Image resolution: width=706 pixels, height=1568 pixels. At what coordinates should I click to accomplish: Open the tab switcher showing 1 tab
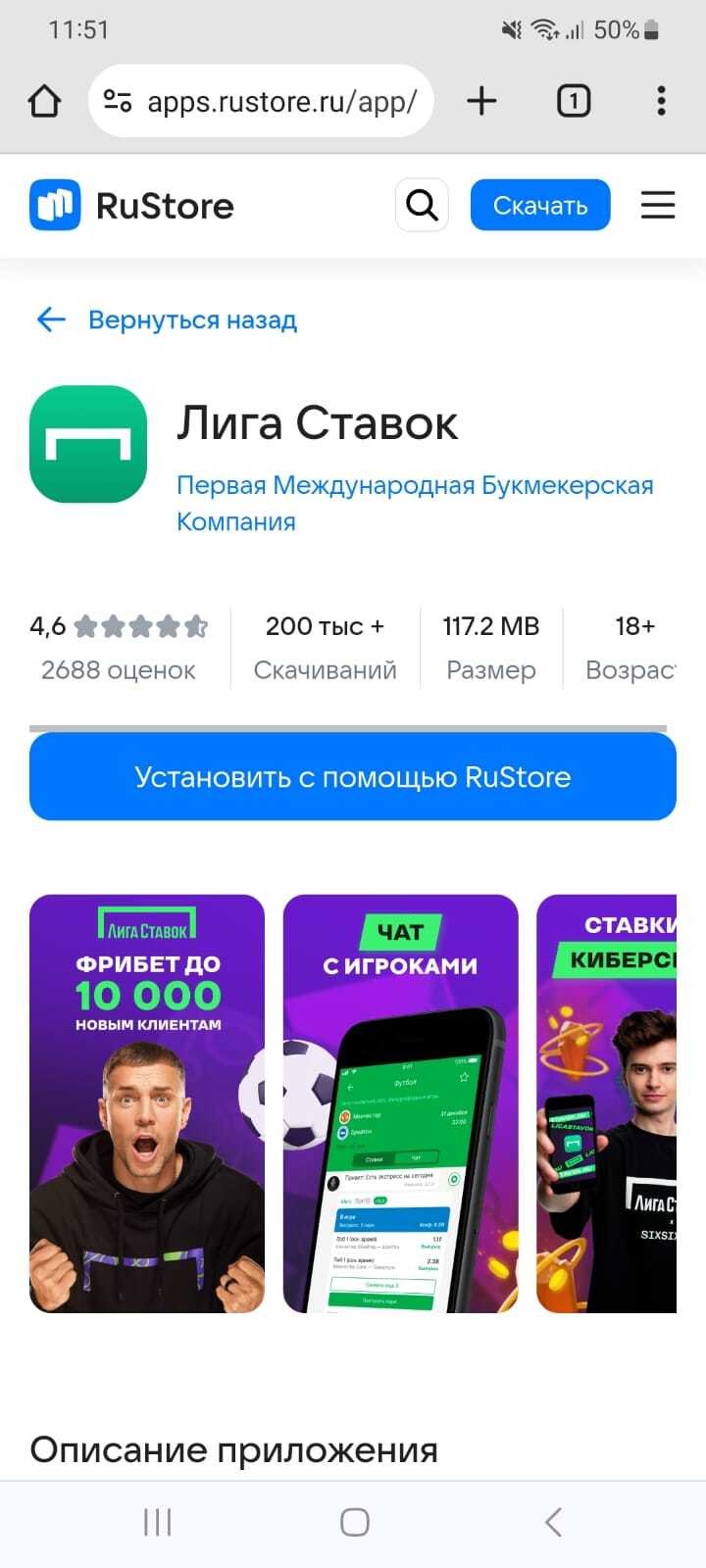click(574, 101)
